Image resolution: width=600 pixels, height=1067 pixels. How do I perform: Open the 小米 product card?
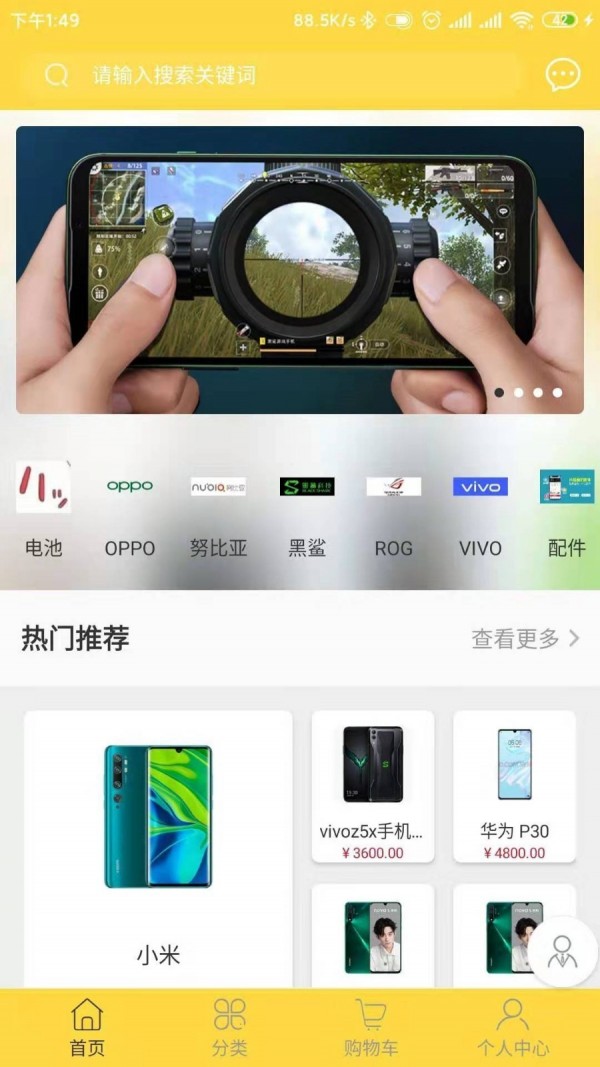[158, 850]
